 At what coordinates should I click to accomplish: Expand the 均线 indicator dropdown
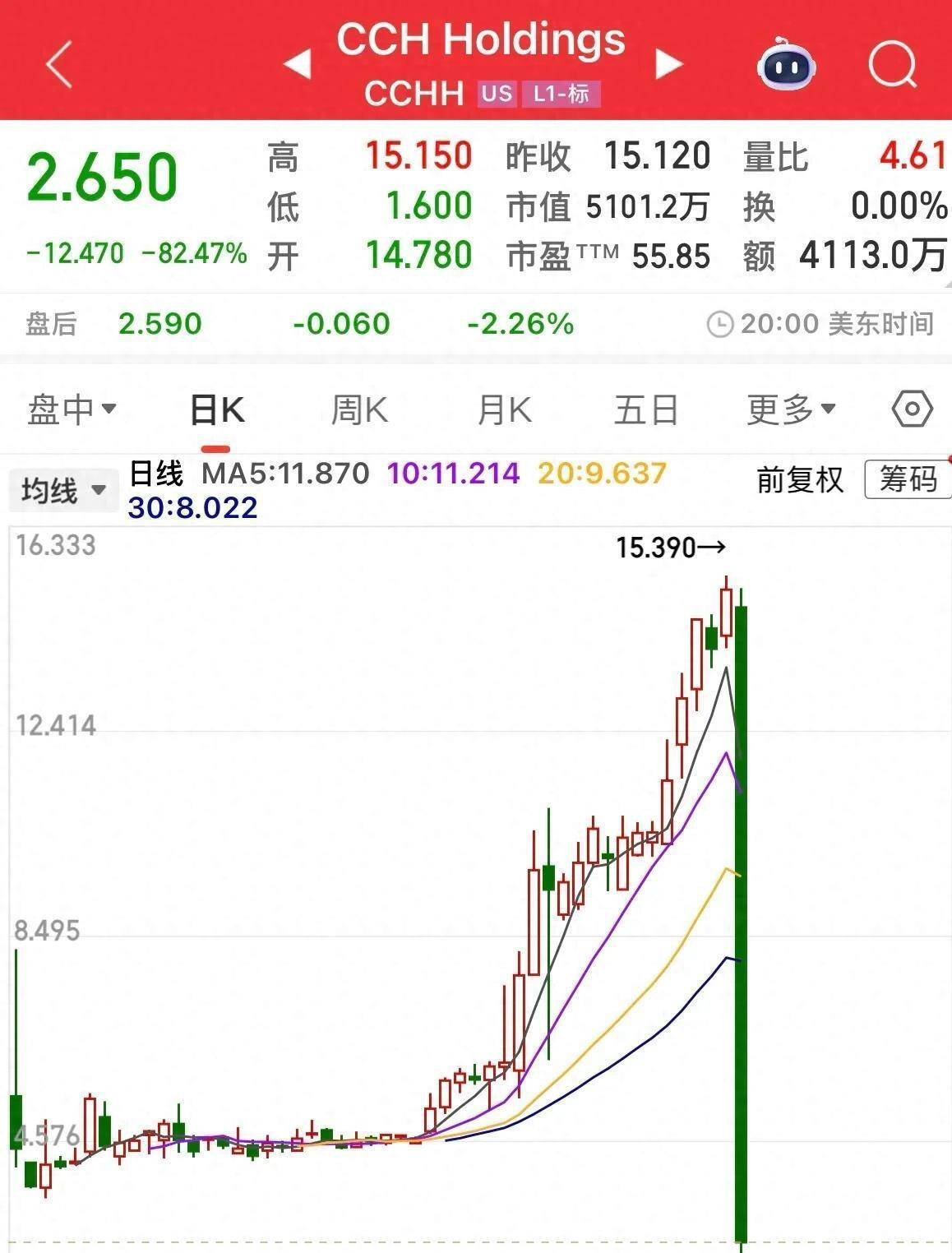pos(63,491)
